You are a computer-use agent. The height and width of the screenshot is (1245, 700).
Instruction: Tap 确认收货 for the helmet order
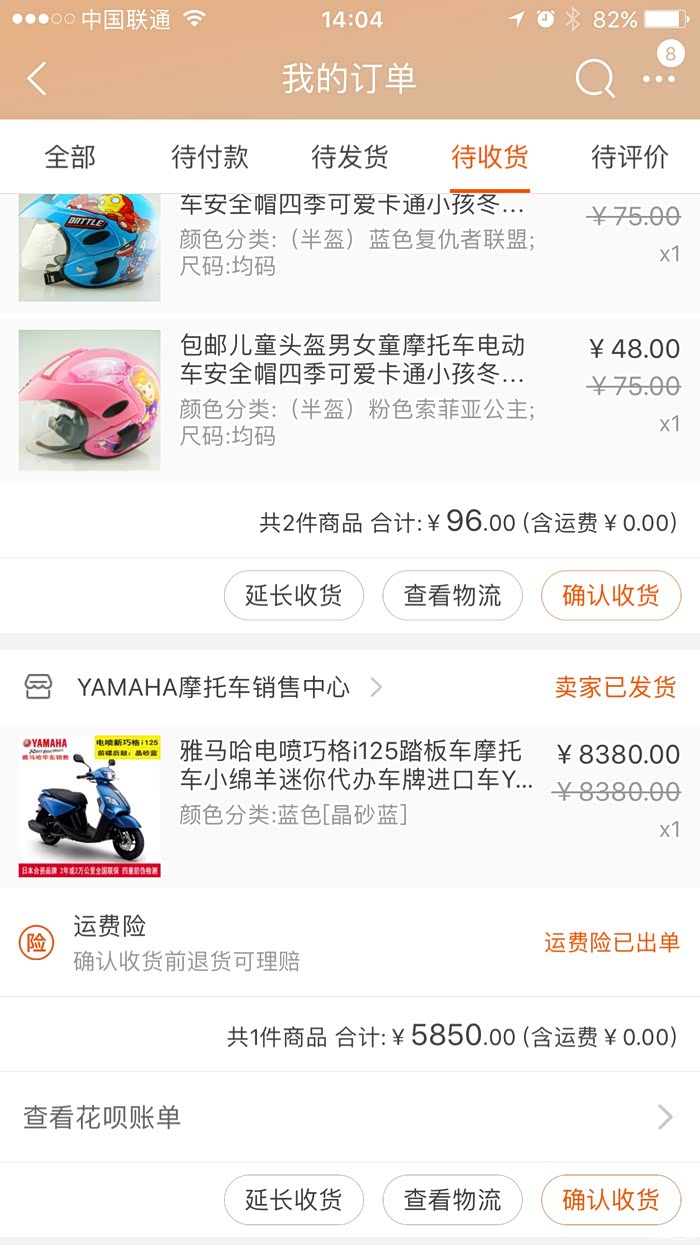(x=611, y=596)
